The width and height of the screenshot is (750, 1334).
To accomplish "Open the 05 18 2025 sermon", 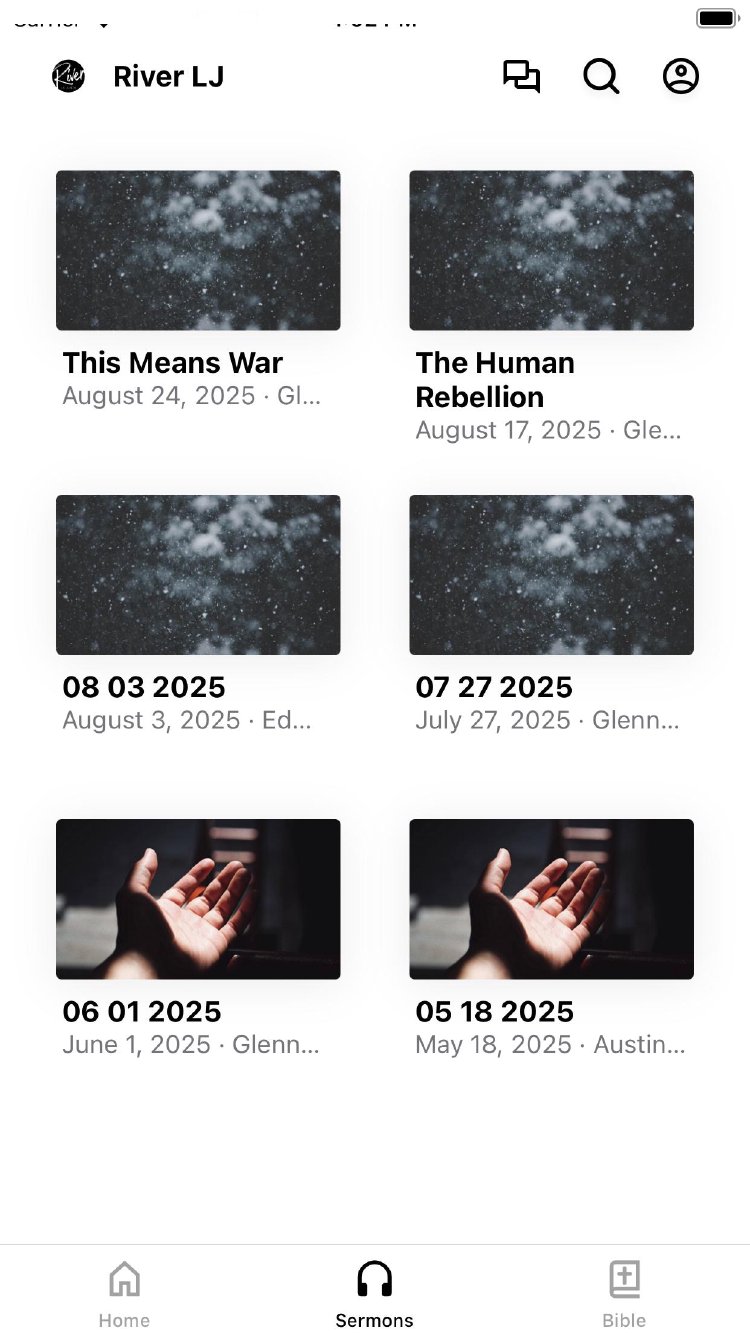I will (551, 899).
